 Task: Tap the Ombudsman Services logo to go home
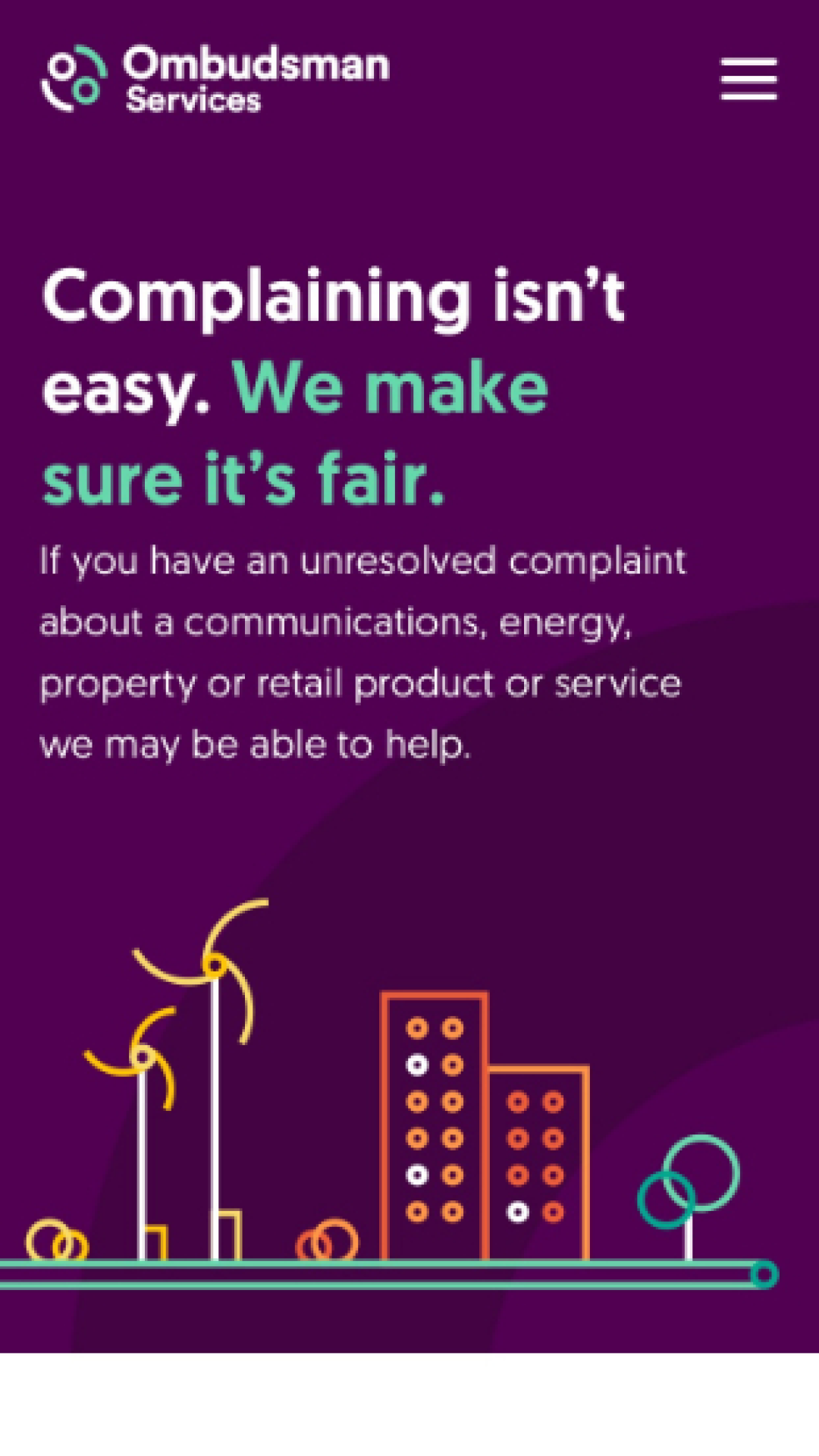(x=215, y=79)
